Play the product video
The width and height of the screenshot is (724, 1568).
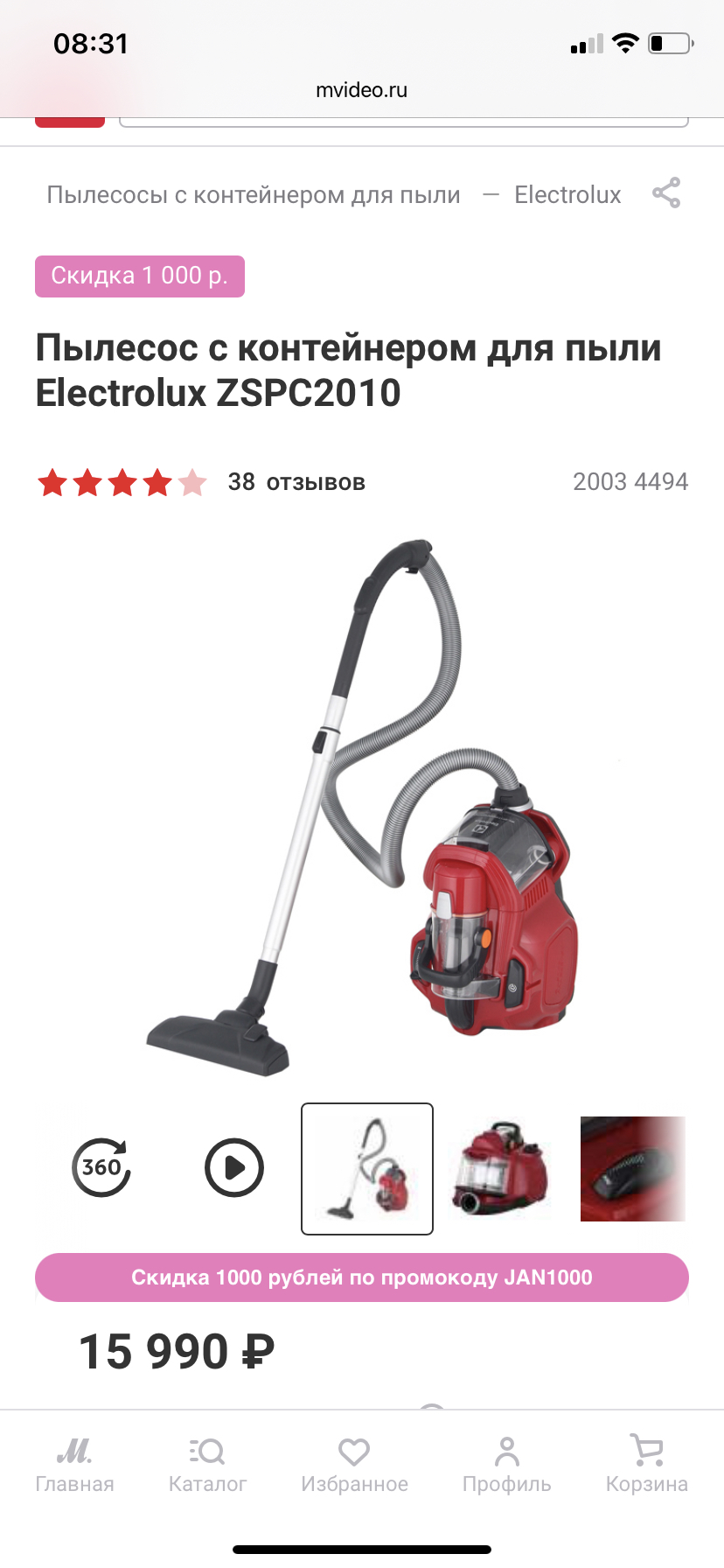click(234, 1168)
